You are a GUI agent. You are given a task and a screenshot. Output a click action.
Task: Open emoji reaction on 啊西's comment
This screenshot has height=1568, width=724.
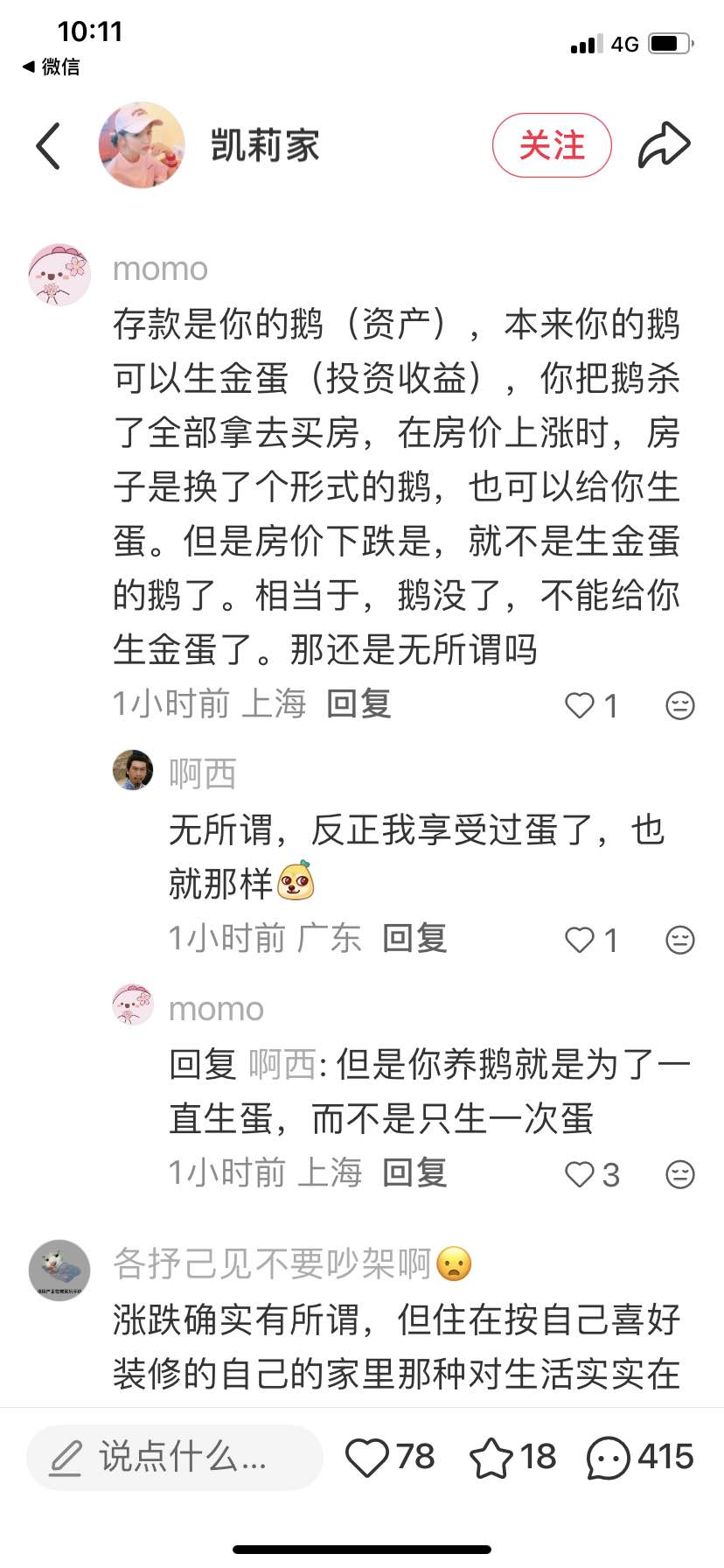point(680,940)
